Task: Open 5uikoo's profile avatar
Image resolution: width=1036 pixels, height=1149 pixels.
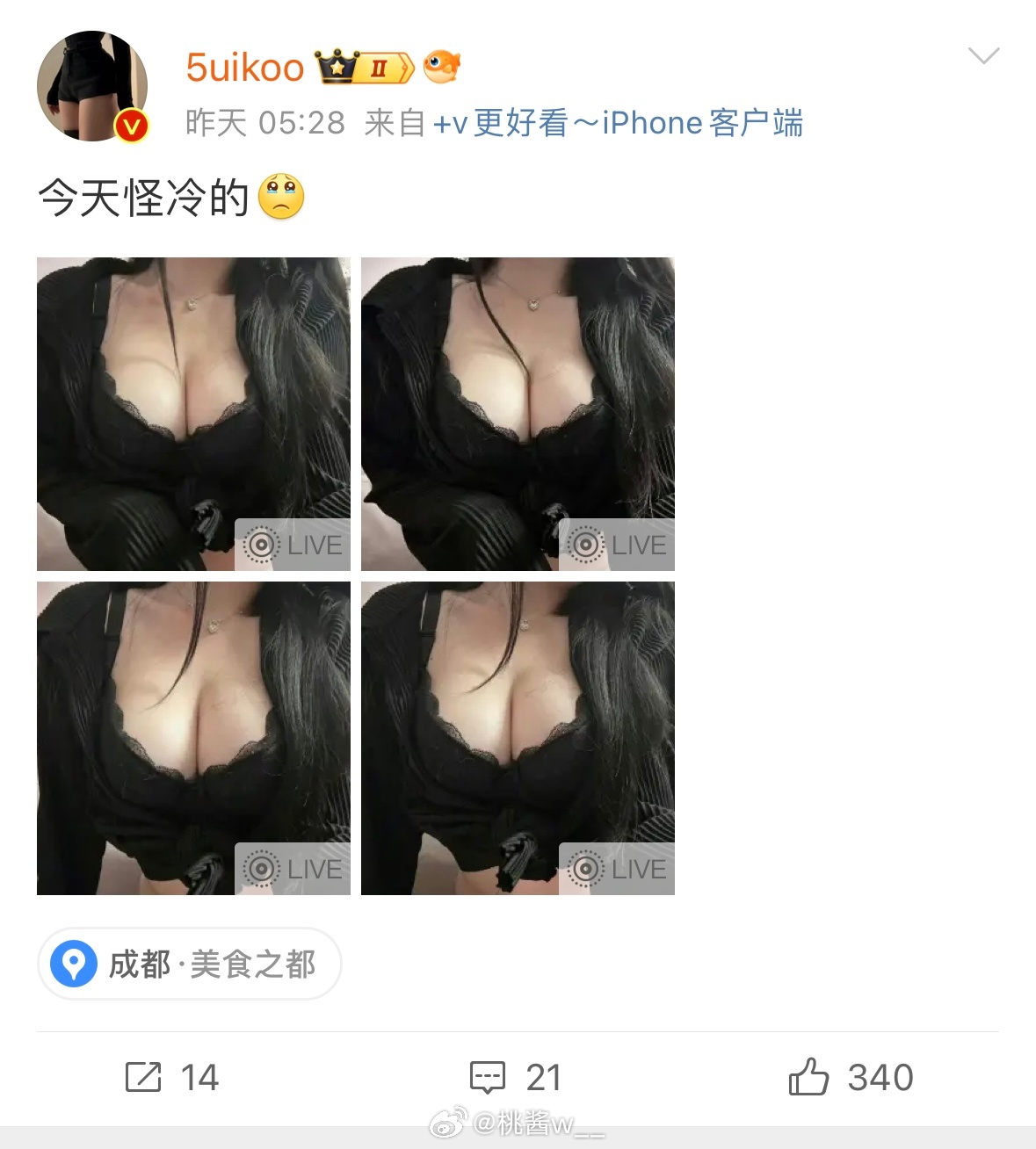Action: pyautogui.click(x=92, y=86)
